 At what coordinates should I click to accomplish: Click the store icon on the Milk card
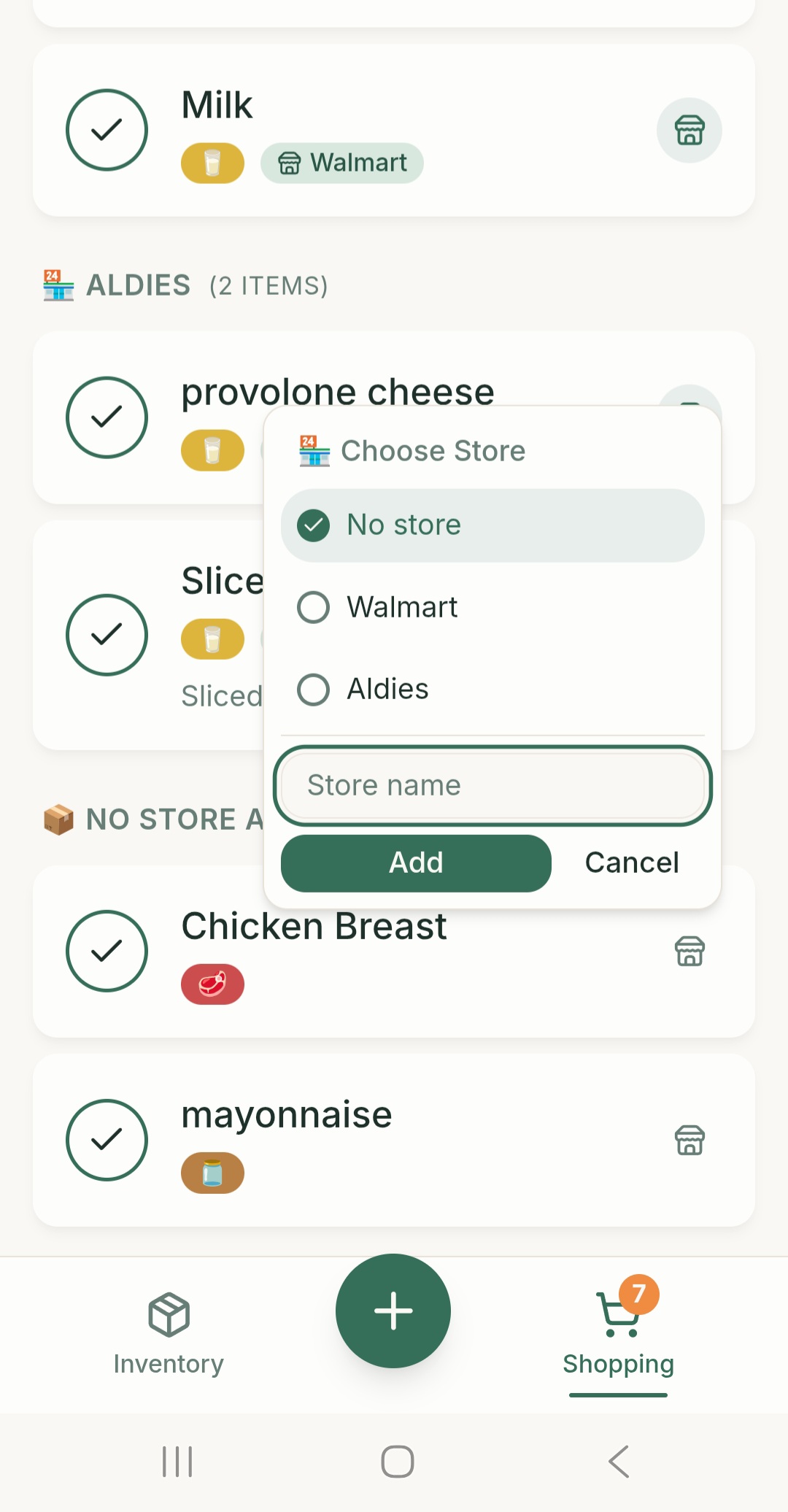(689, 130)
